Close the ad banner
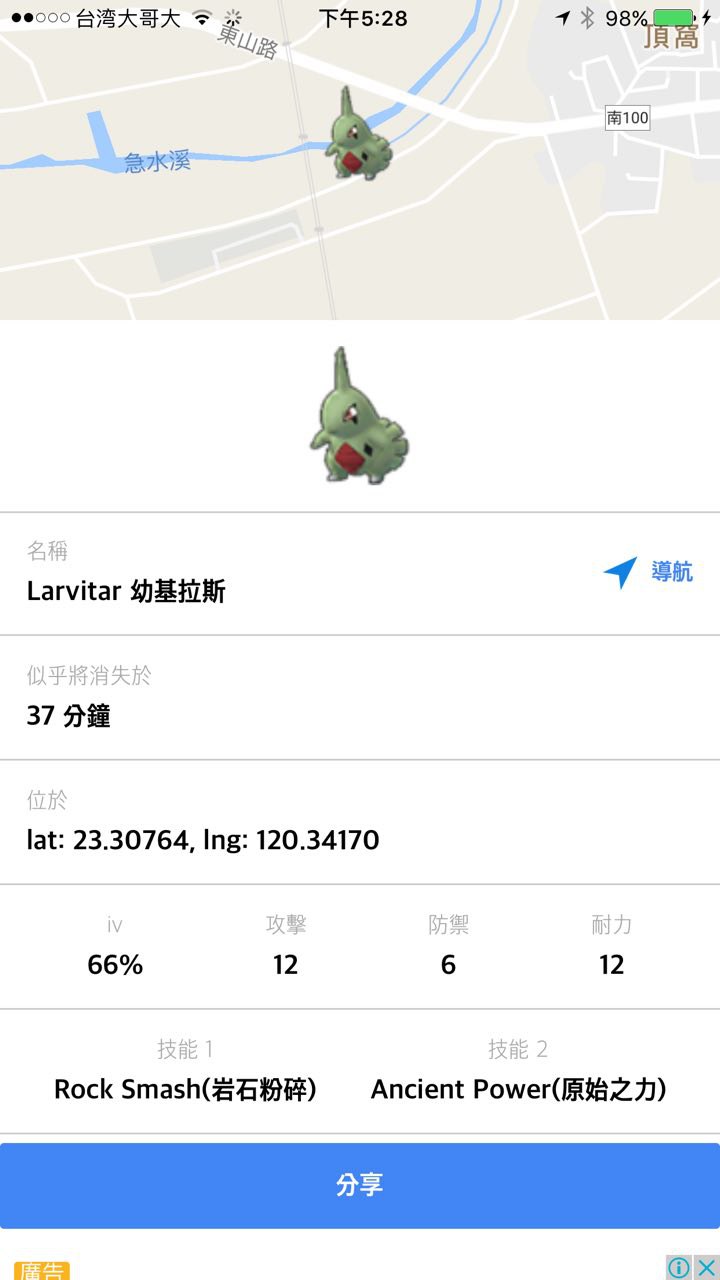This screenshot has width=720, height=1280. (706, 1268)
